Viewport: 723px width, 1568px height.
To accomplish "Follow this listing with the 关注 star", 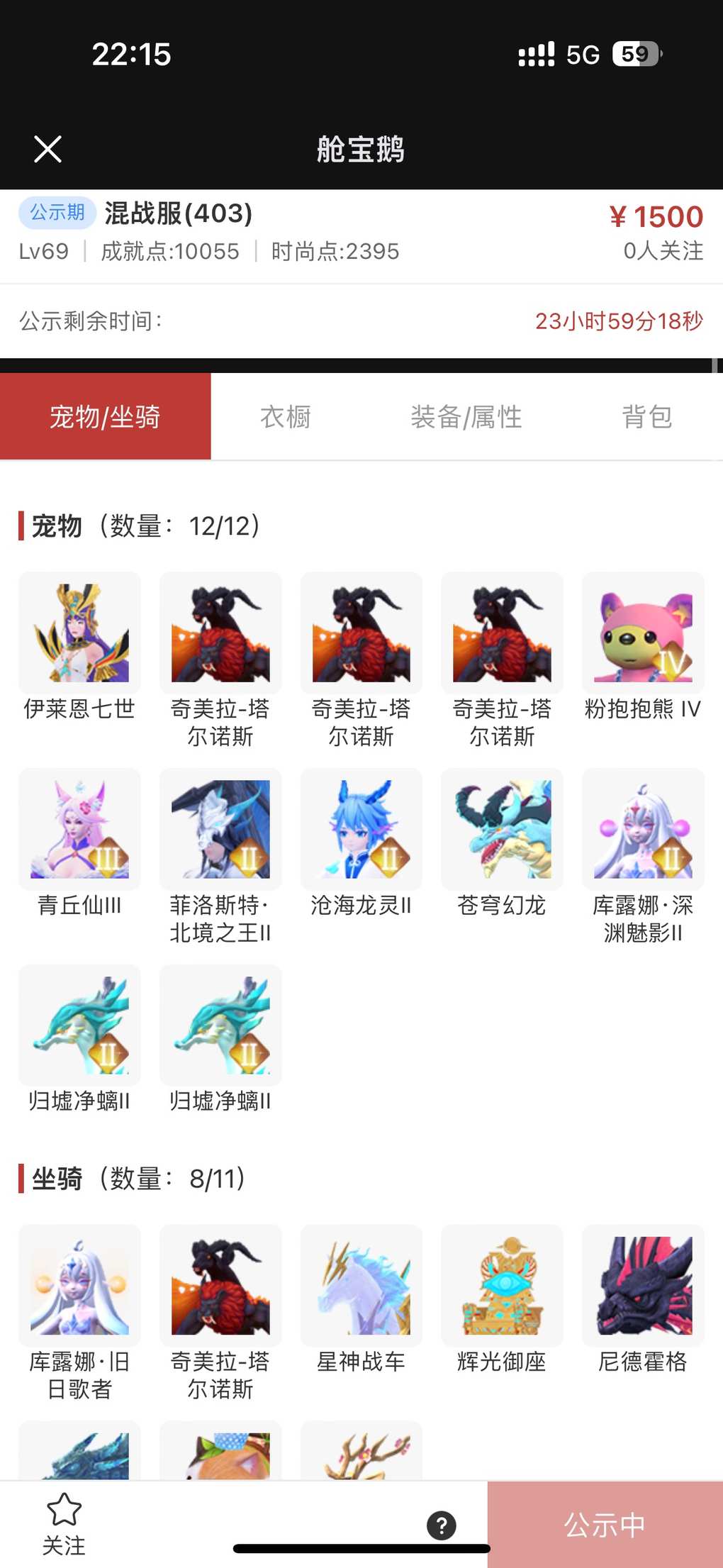I will (64, 1524).
